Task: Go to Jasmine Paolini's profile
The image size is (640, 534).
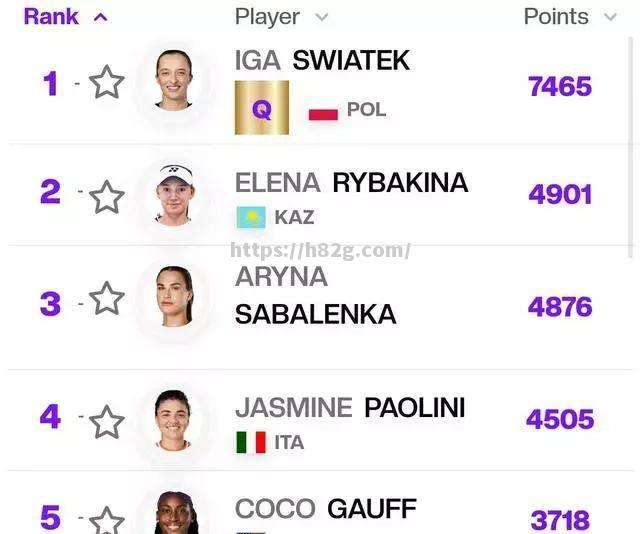Action: pos(350,408)
